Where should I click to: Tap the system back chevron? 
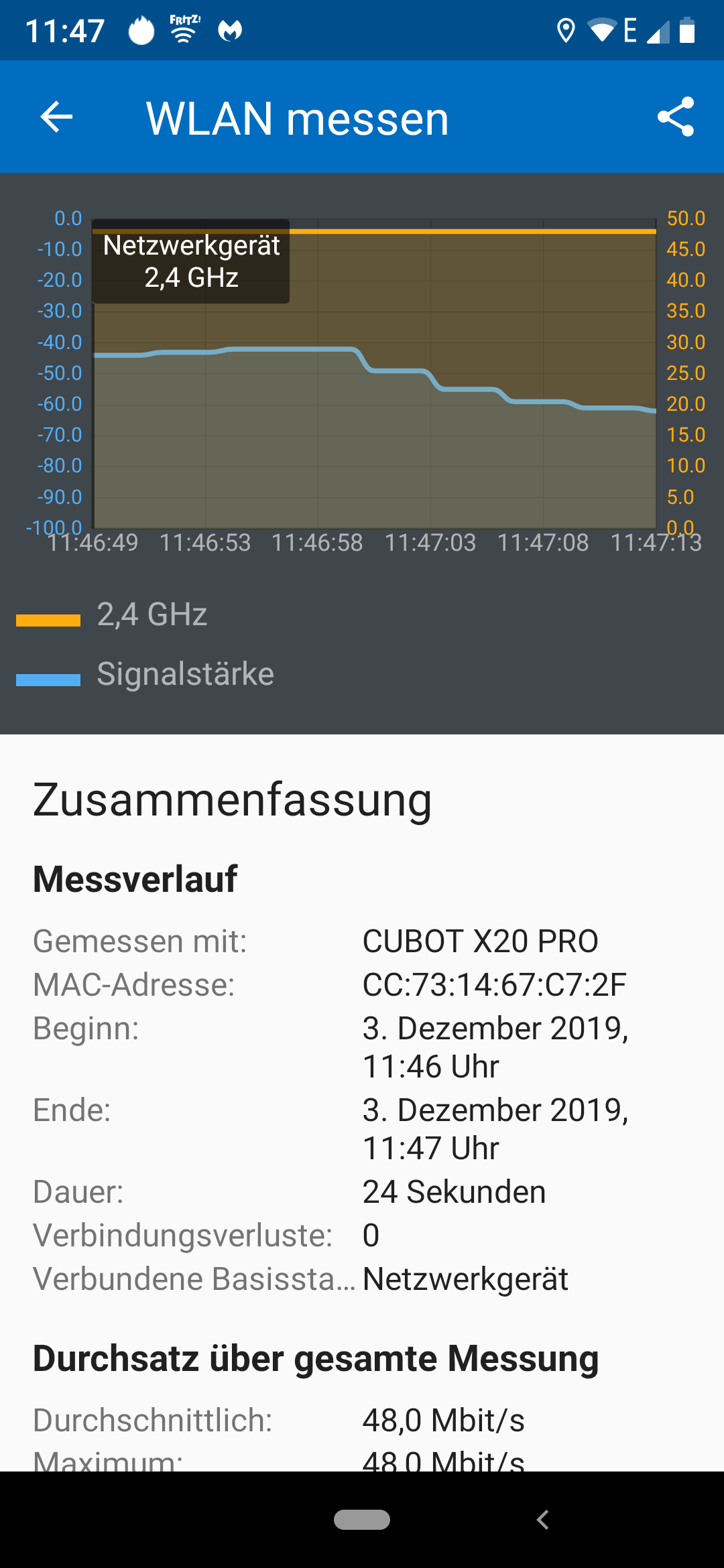[x=543, y=1520]
